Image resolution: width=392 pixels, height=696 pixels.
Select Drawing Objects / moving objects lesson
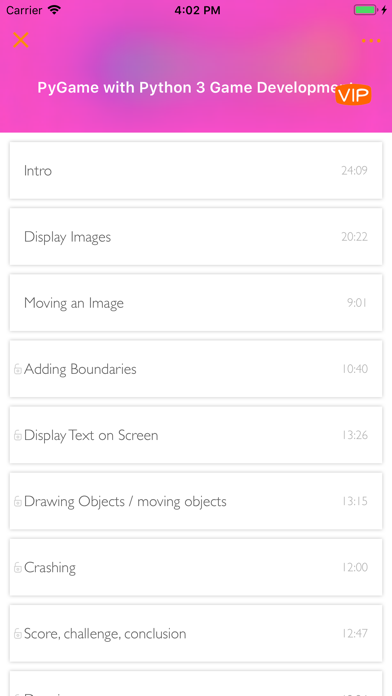pyautogui.click(x=196, y=501)
